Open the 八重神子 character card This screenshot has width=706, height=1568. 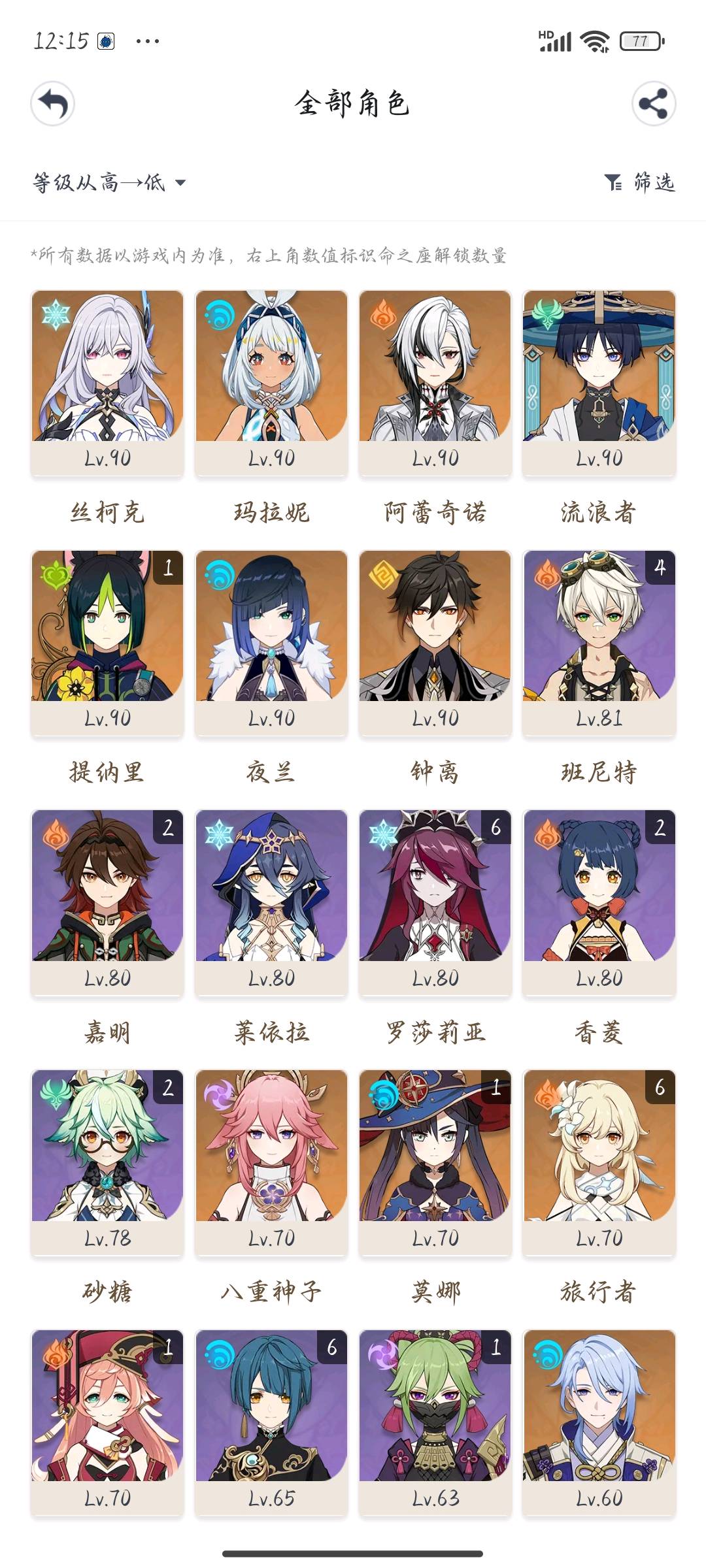click(271, 1162)
